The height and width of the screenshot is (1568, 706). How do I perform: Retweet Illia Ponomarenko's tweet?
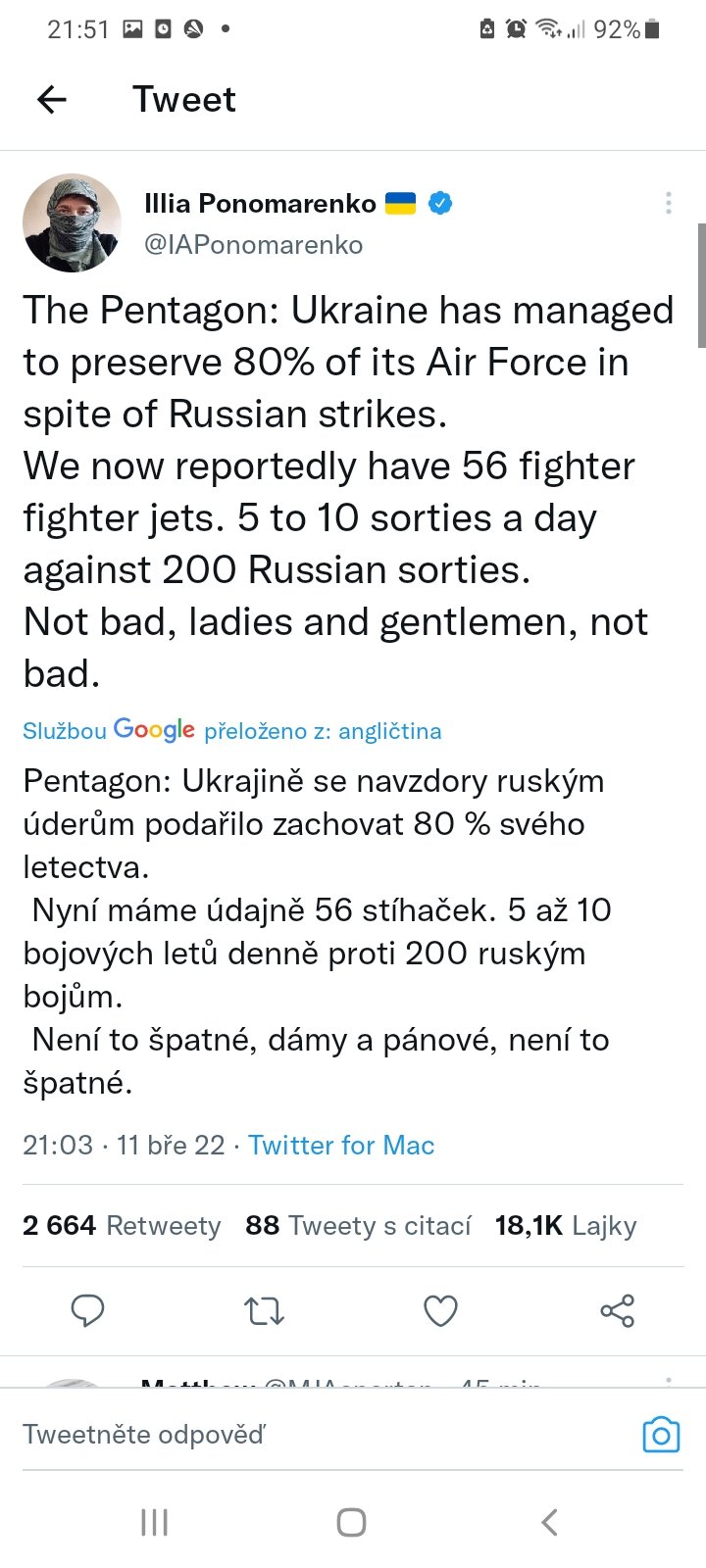(264, 1310)
